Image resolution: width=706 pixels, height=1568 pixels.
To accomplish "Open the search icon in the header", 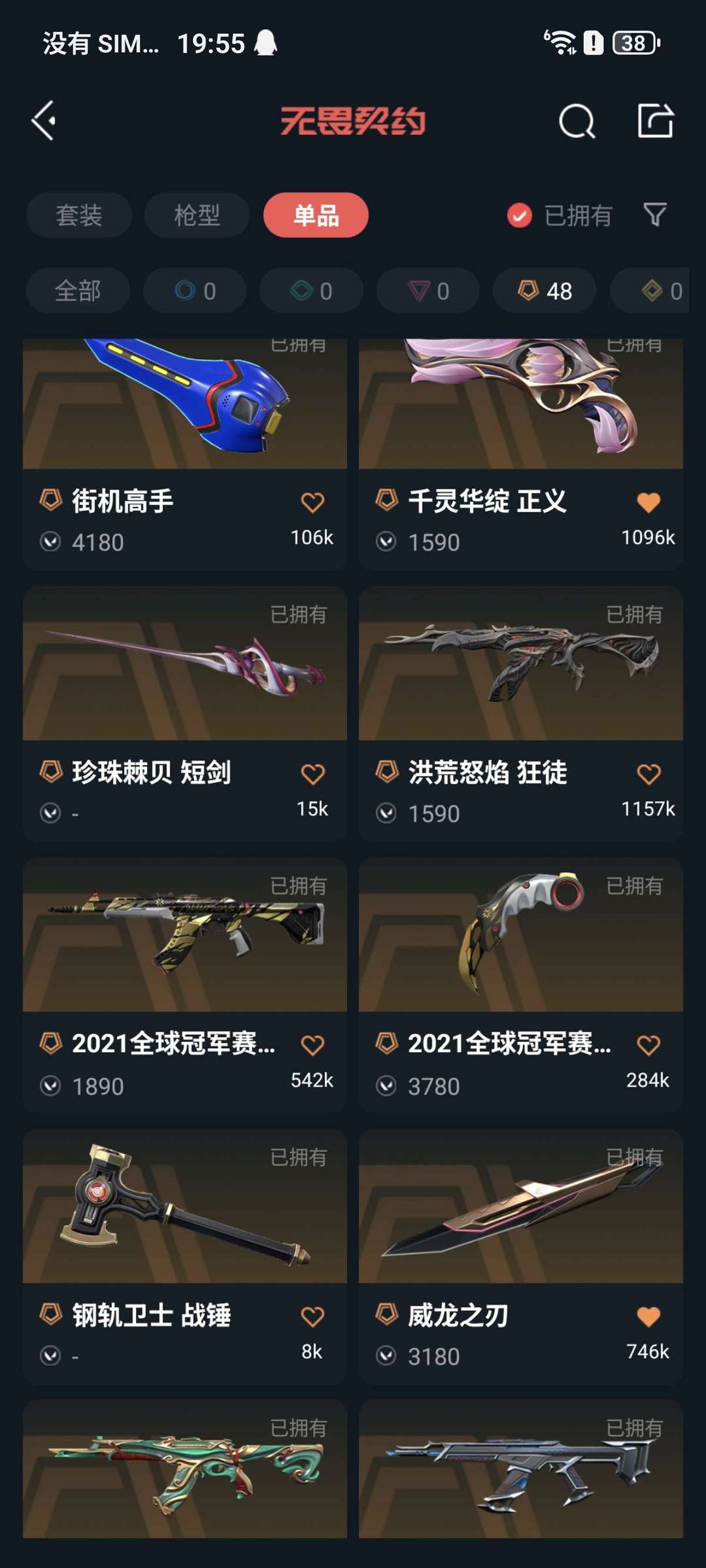I will [x=577, y=121].
